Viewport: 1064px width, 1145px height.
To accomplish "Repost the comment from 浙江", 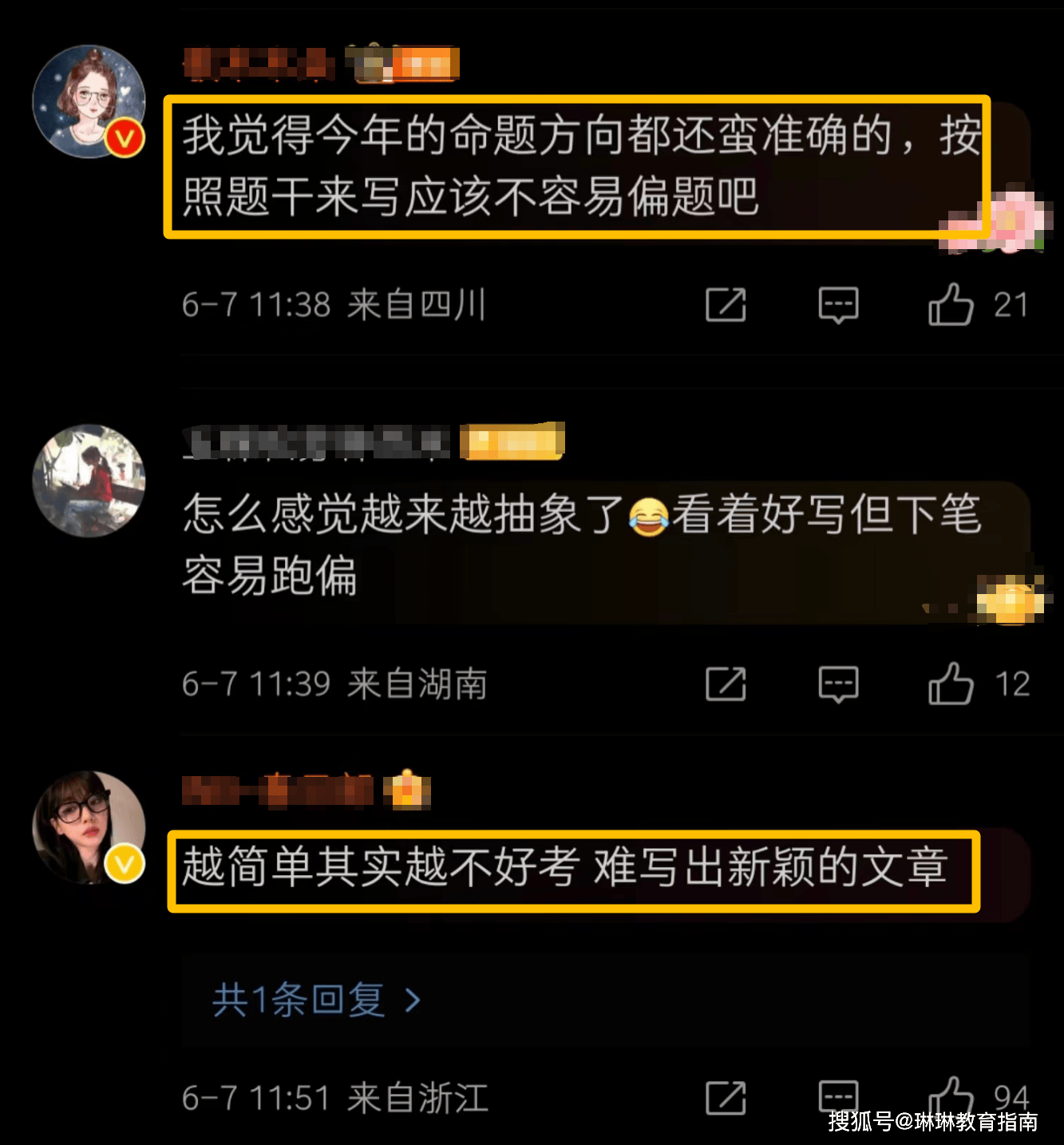I will [x=726, y=1098].
